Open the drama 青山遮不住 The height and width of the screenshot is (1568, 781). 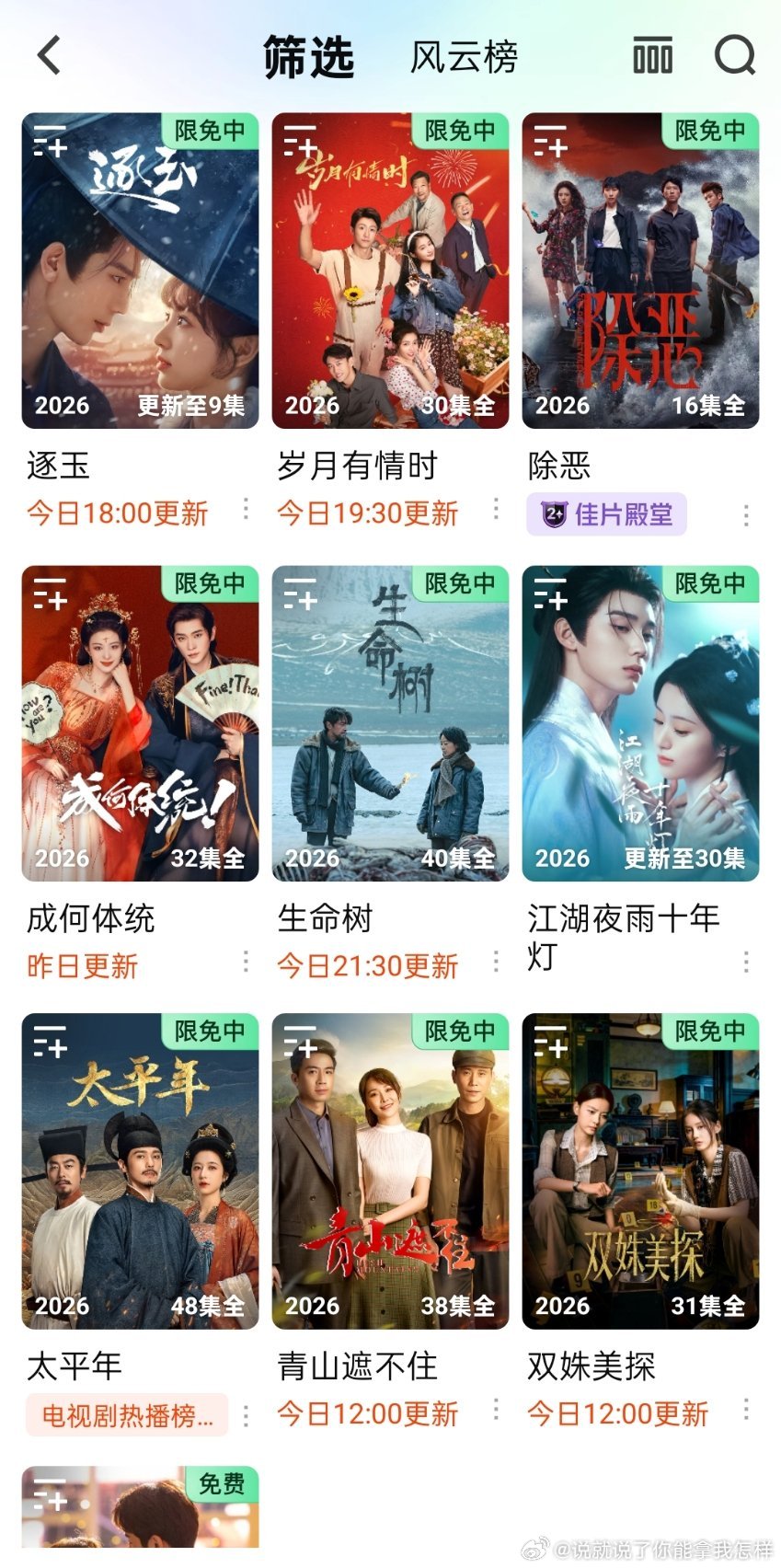[x=390, y=1171]
